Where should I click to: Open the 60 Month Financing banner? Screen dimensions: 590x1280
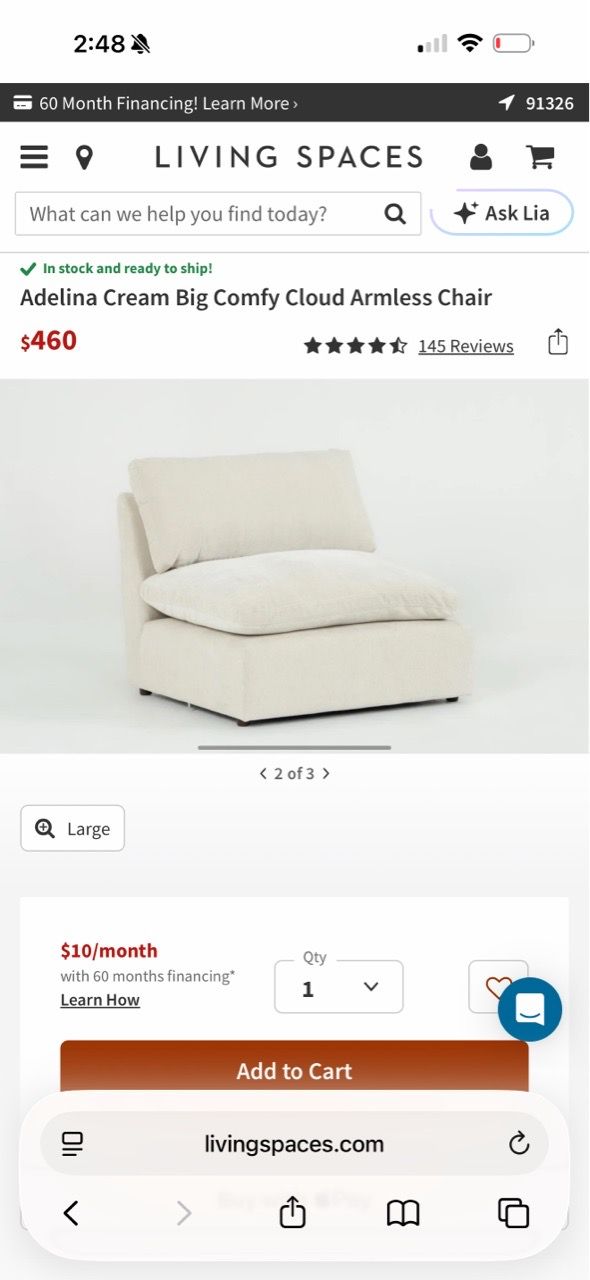tap(155, 103)
